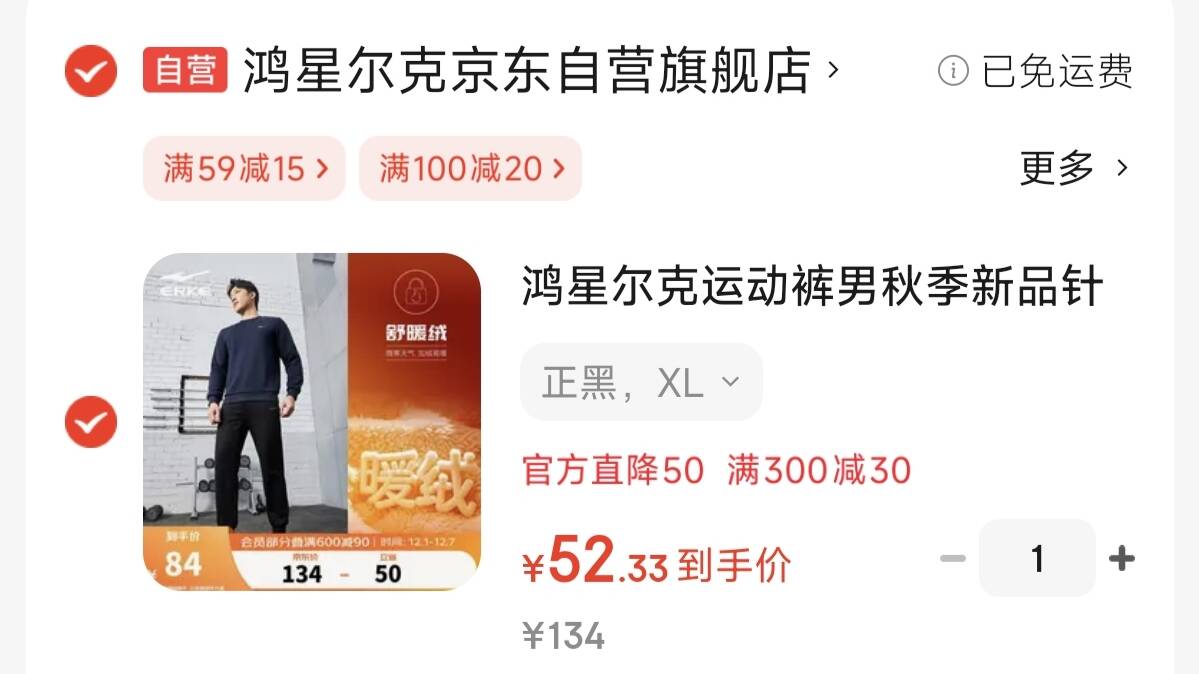Open 鸿星尔克京东自营旗舰店 store page
1199x674 pixels.
point(541,70)
